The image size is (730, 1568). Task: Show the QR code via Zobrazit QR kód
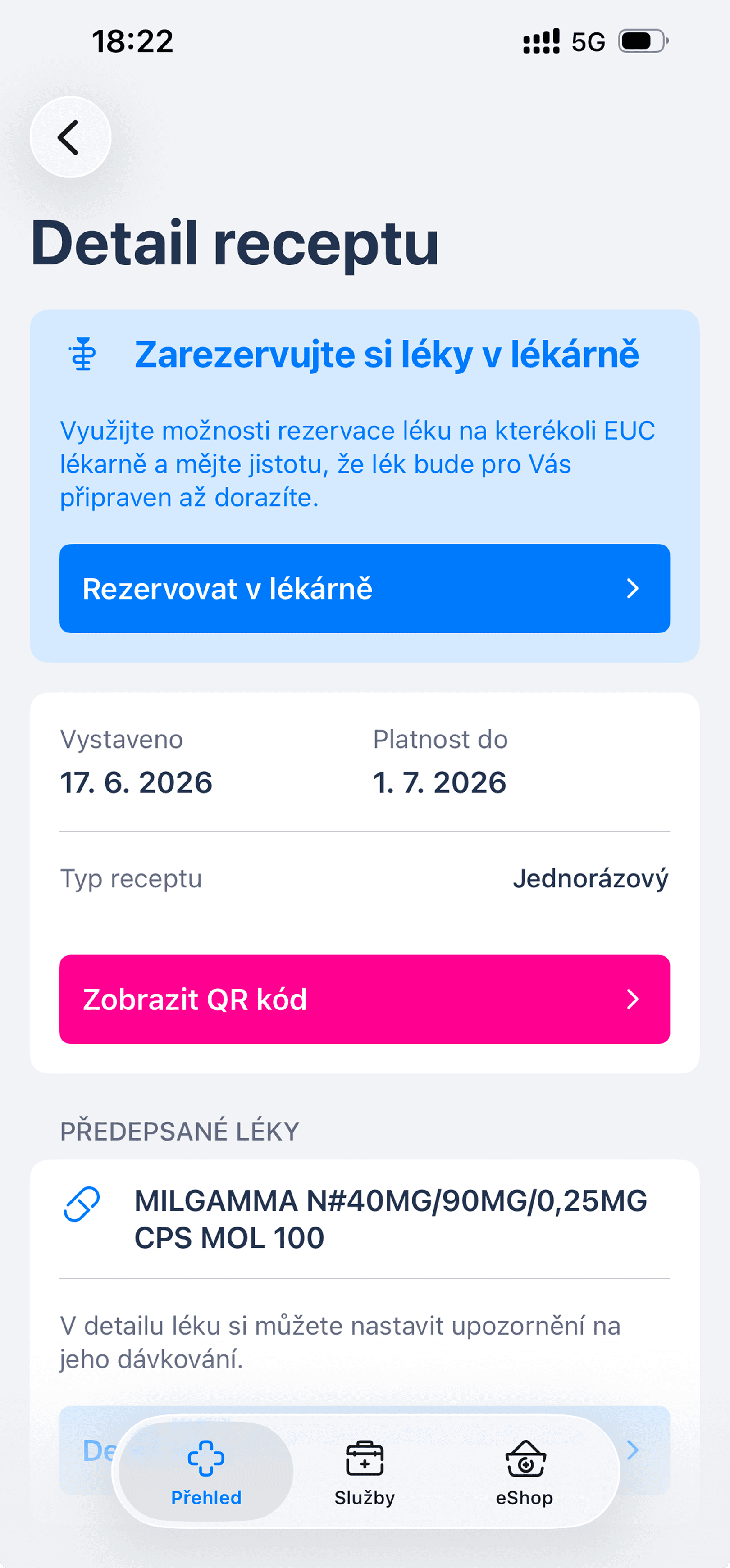click(x=365, y=1000)
